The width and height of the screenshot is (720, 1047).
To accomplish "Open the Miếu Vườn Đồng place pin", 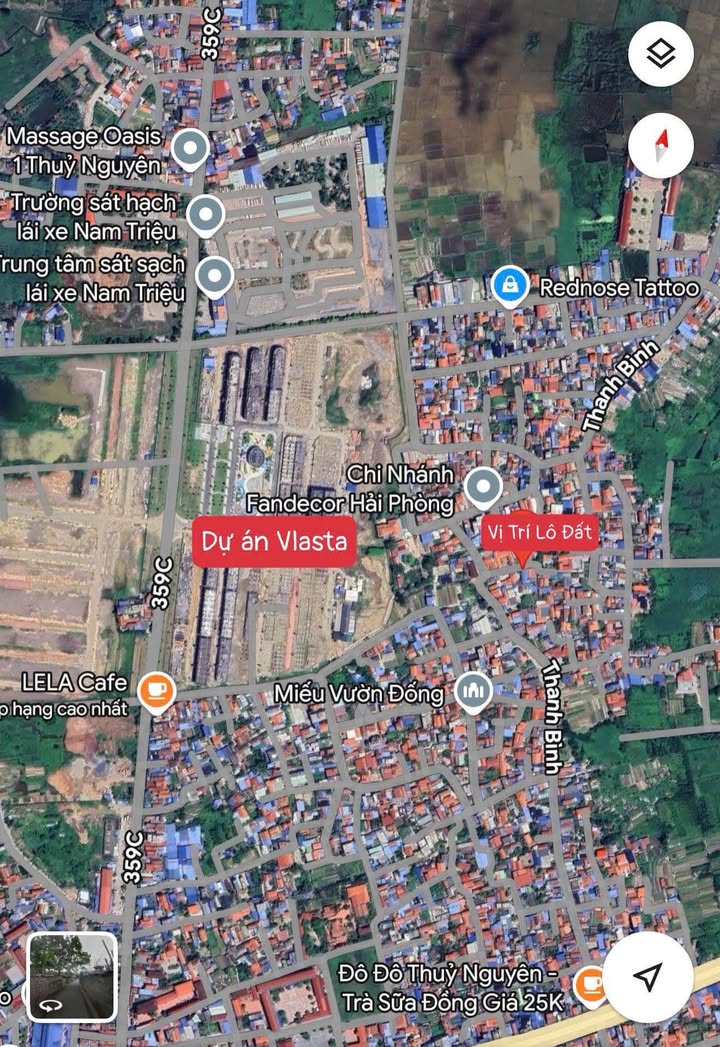I will [473, 692].
